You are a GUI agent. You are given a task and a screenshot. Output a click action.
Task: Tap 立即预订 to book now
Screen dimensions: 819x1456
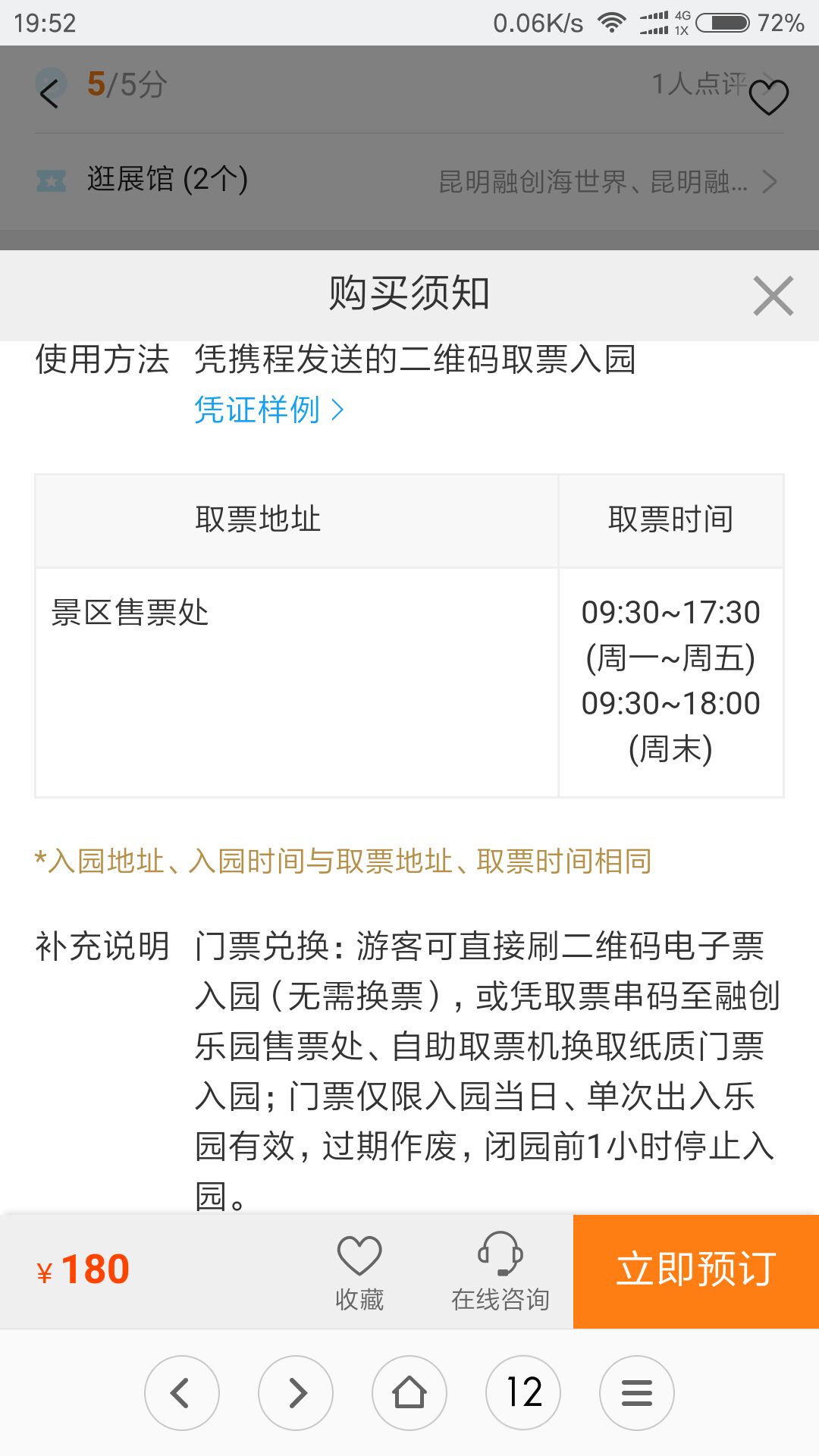click(696, 1271)
